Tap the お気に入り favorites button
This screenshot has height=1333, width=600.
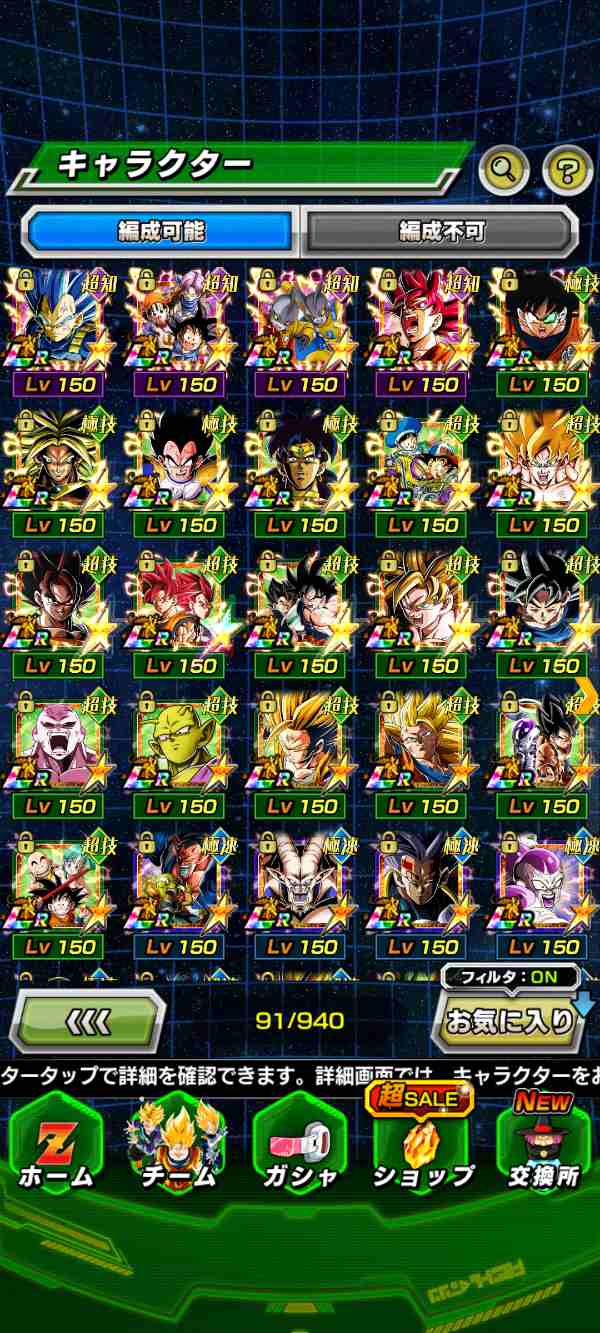click(x=510, y=1021)
